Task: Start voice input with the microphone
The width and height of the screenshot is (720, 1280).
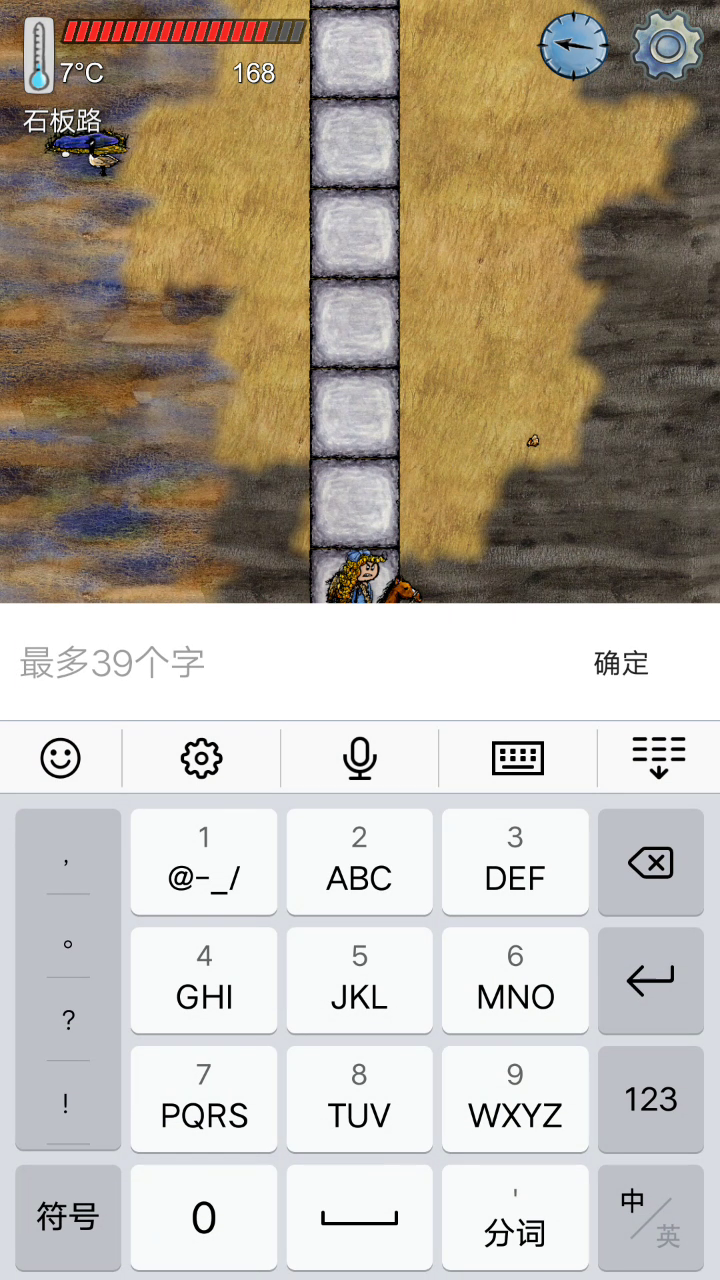Action: tap(359, 758)
